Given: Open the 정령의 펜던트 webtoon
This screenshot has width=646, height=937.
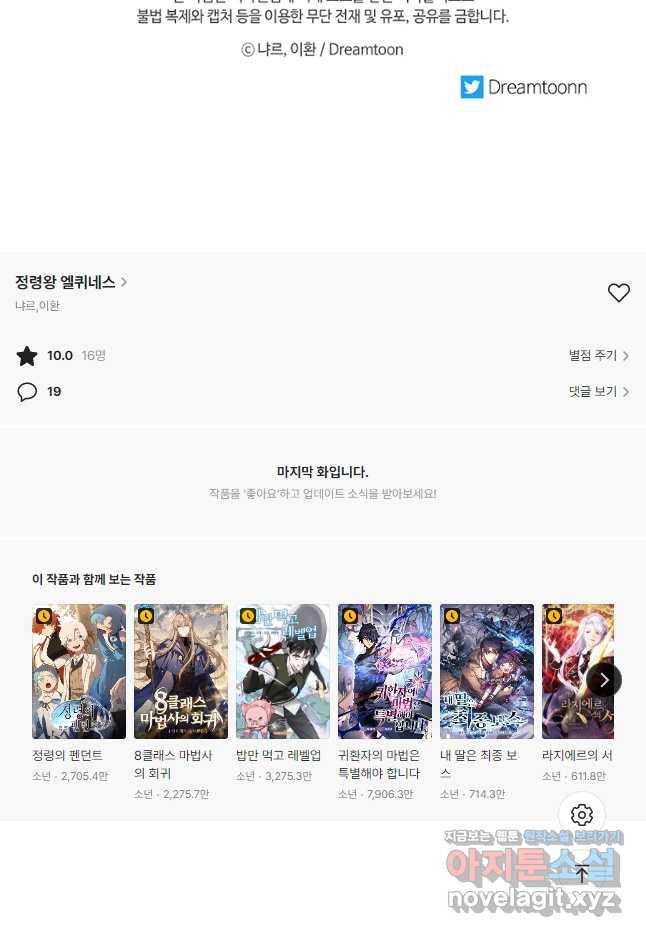Looking at the screenshot, I should (x=79, y=671).
